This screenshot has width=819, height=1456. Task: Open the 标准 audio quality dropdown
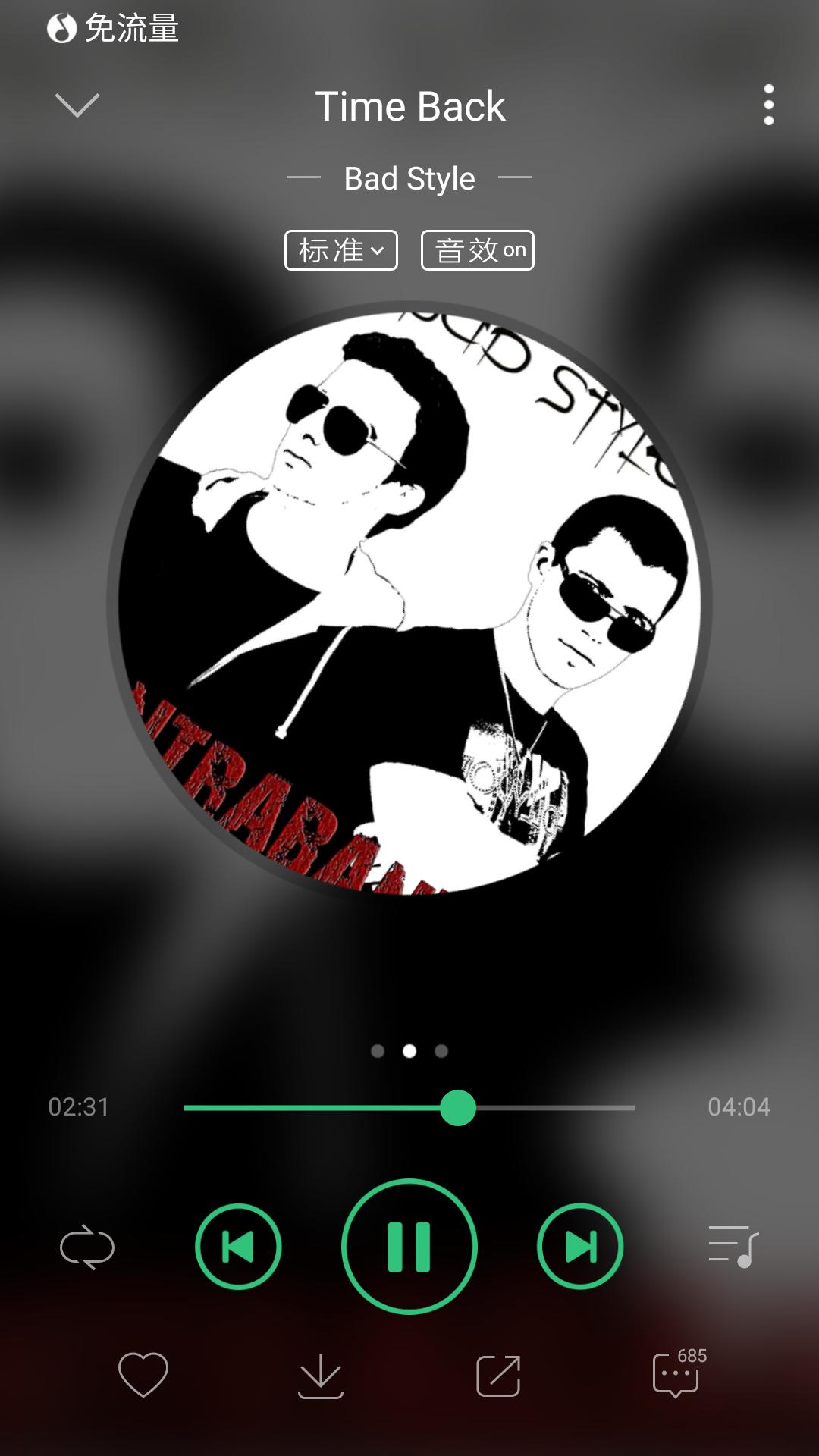(x=341, y=250)
